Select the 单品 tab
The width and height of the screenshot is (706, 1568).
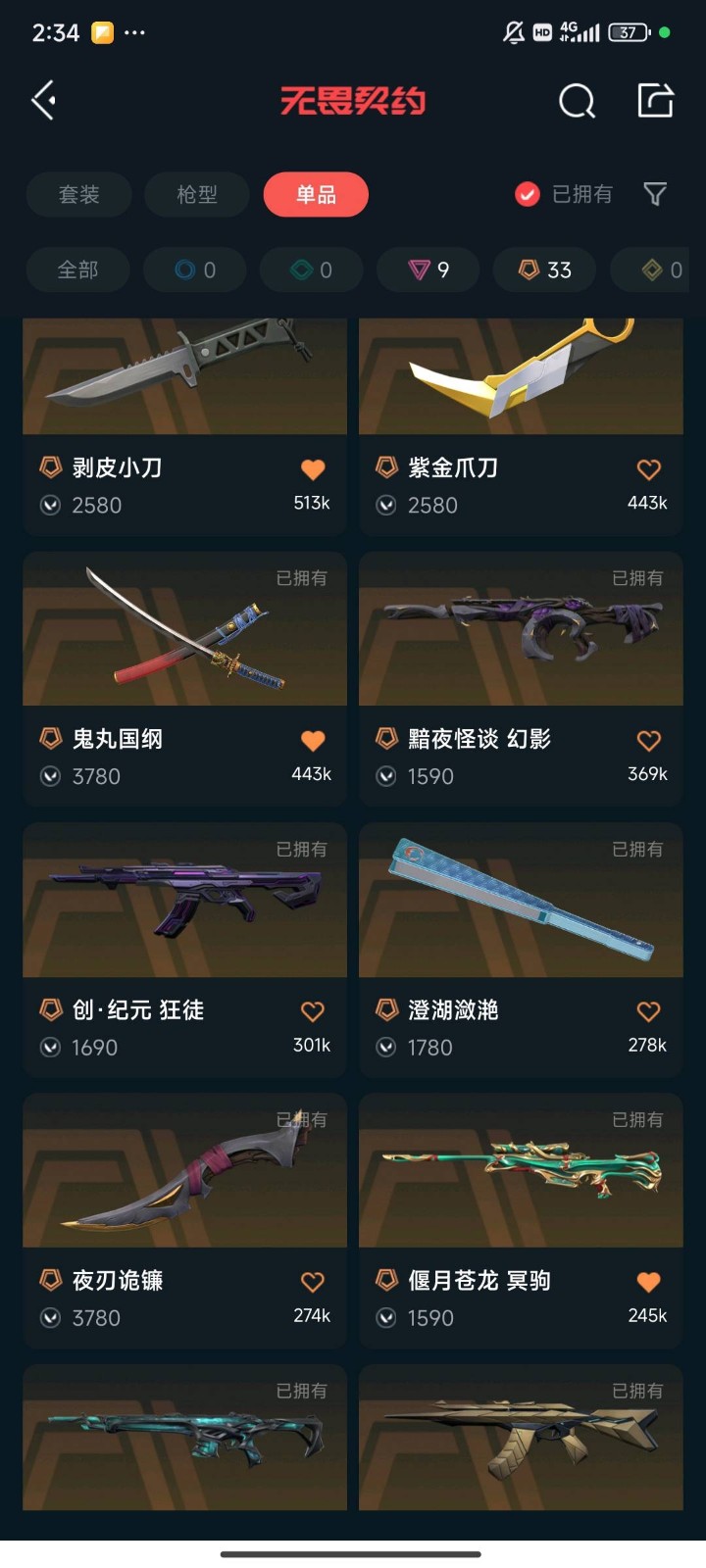[x=316, y=194]
